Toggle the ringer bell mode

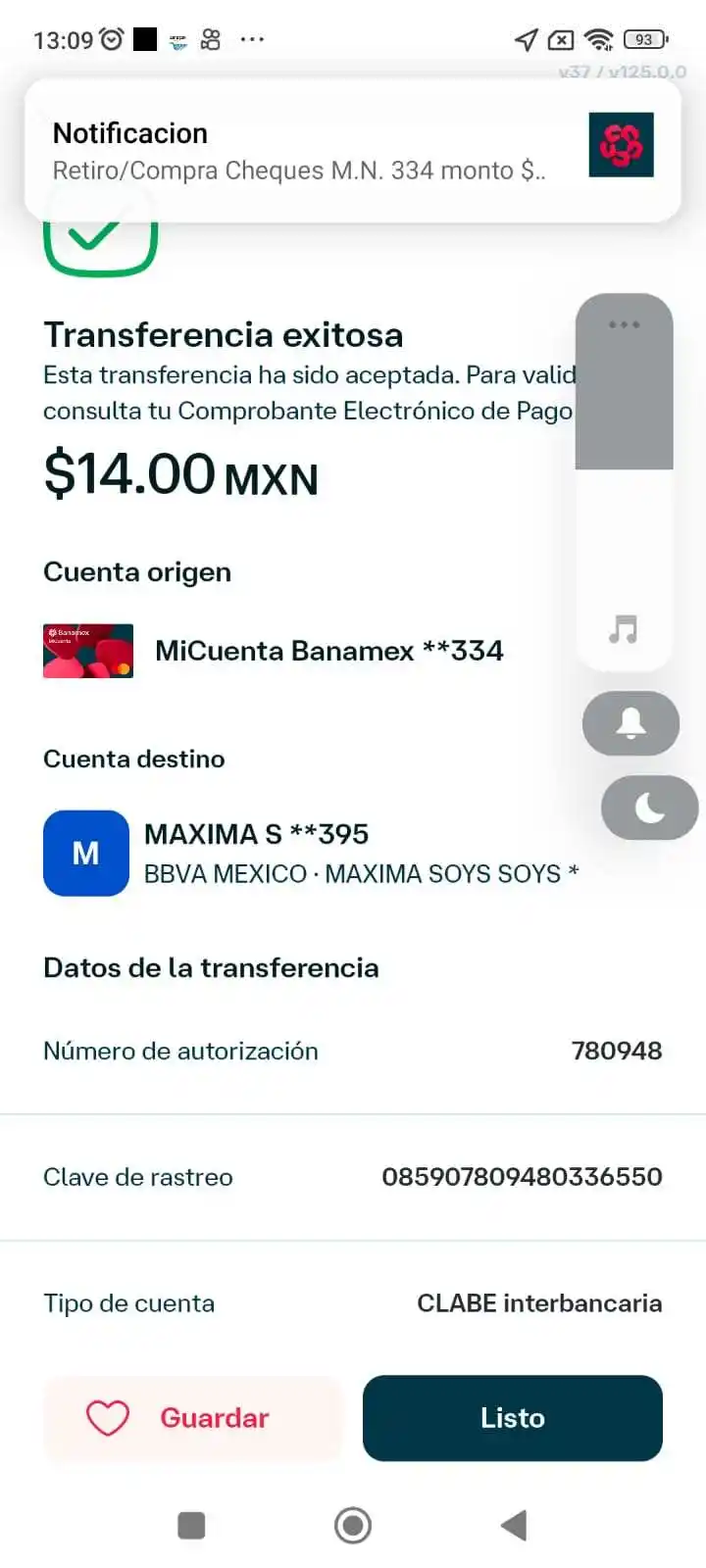tap(630, 723)
